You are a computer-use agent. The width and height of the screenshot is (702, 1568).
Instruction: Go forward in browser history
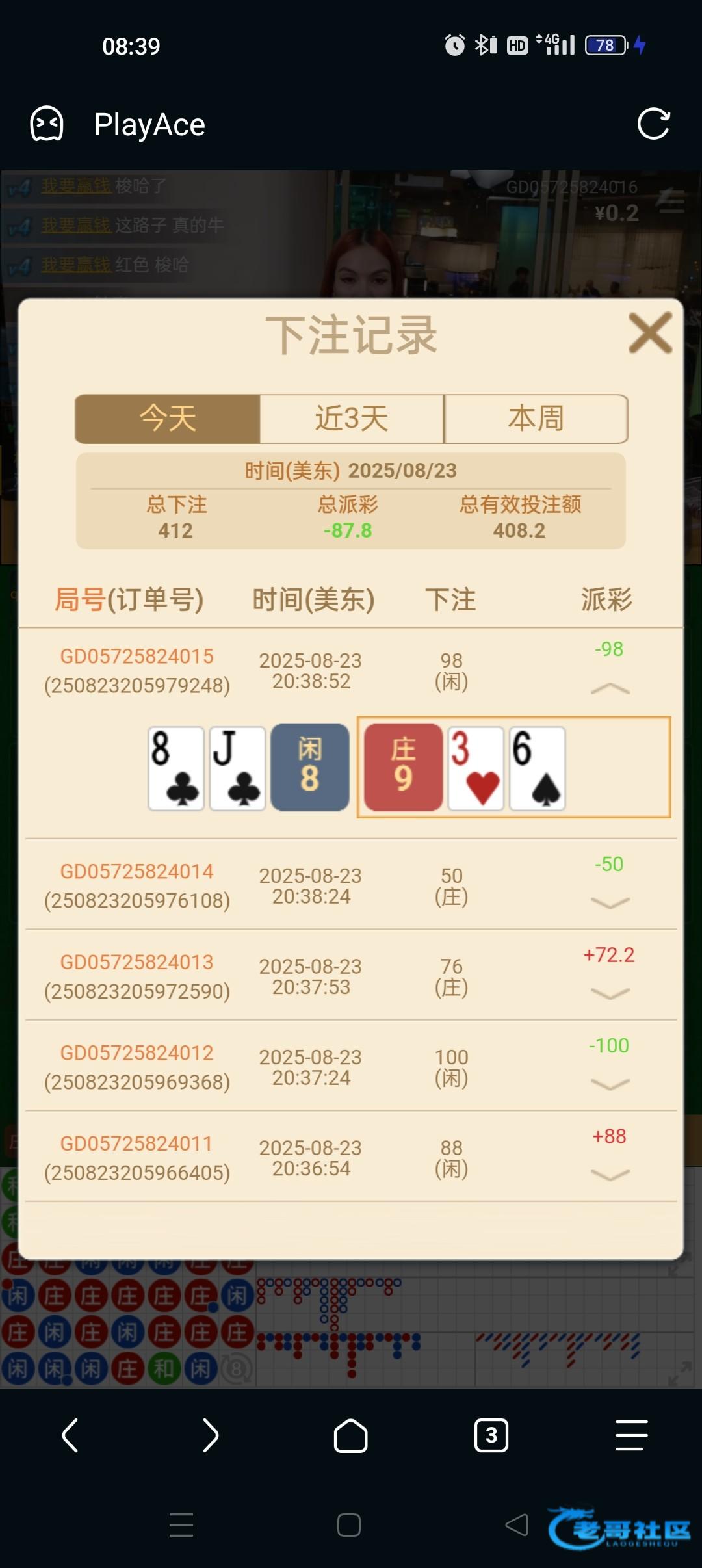(211, 1435)
